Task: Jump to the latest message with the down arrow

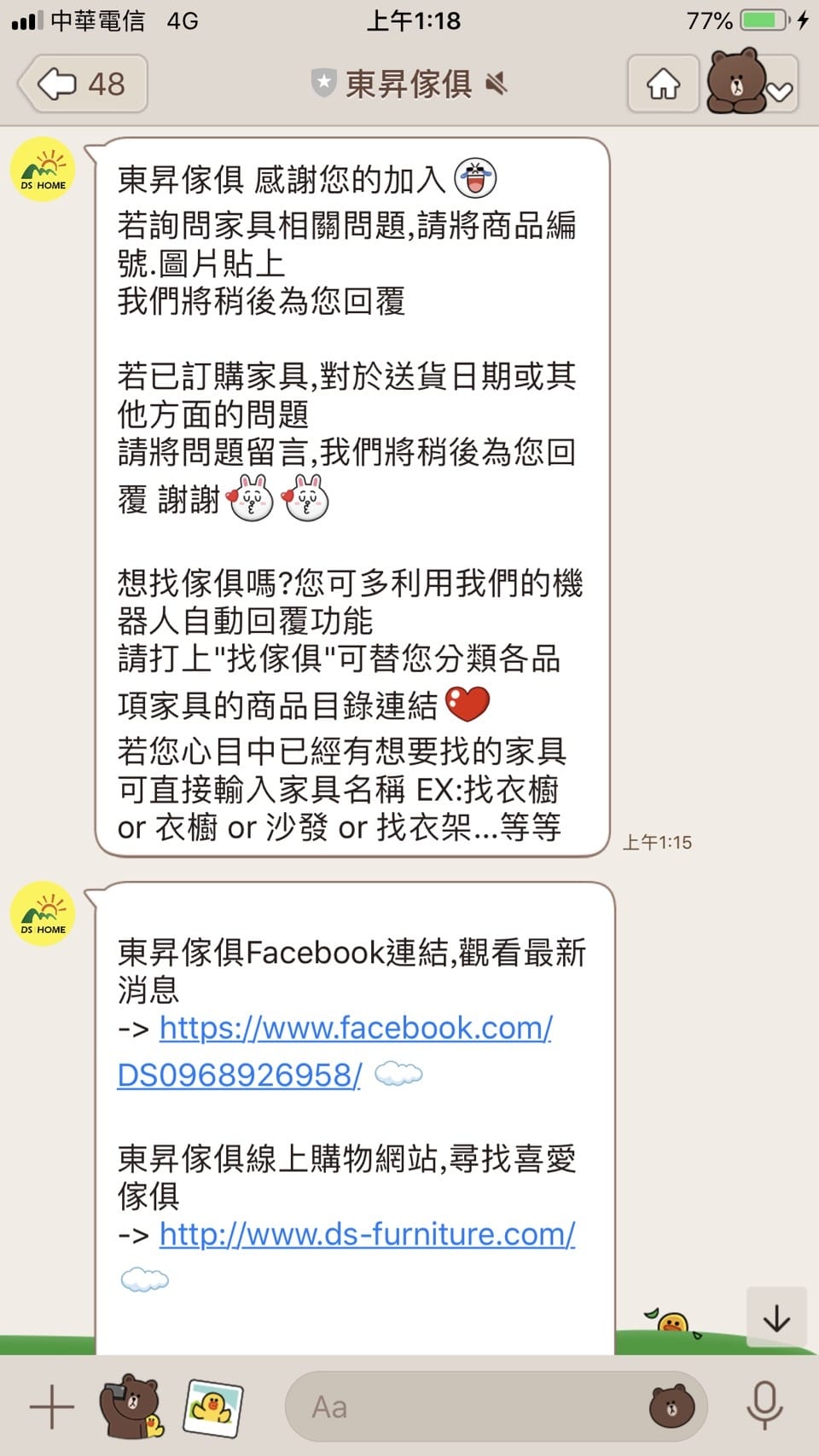Action: pyautogui.click(x=775, y=1319)
